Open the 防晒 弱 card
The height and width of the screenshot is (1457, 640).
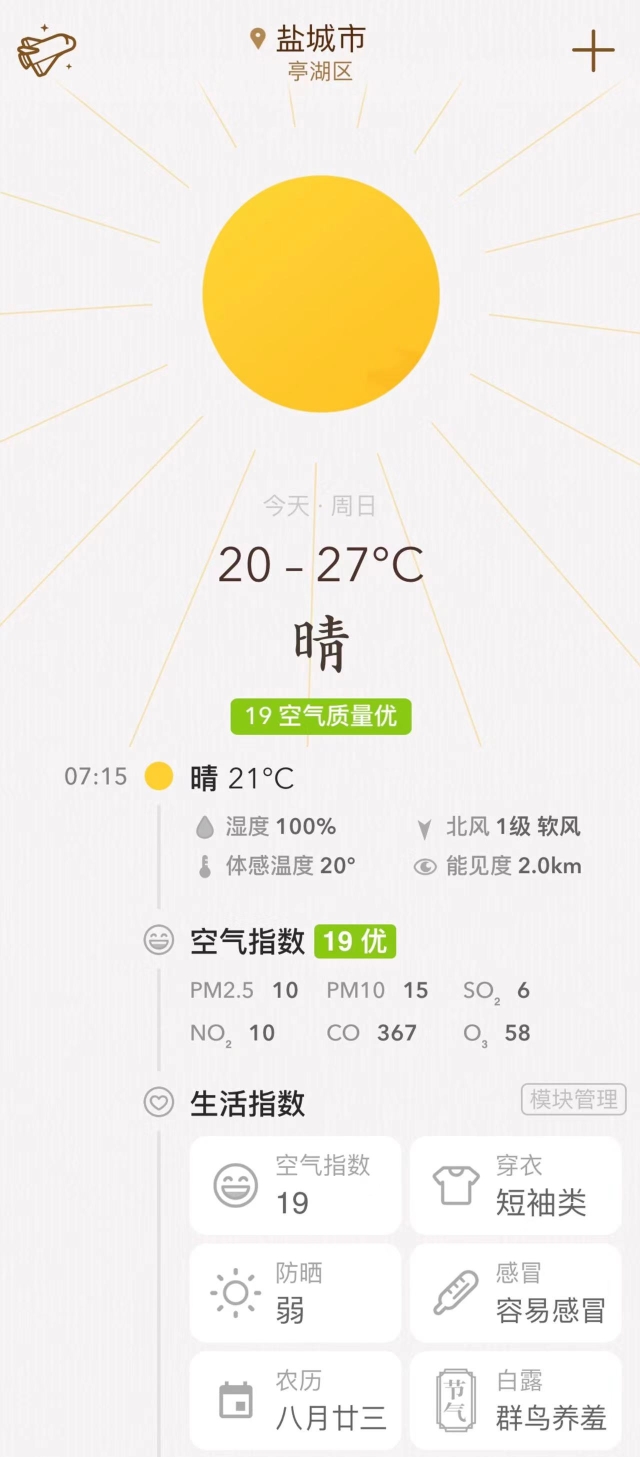295,1293
